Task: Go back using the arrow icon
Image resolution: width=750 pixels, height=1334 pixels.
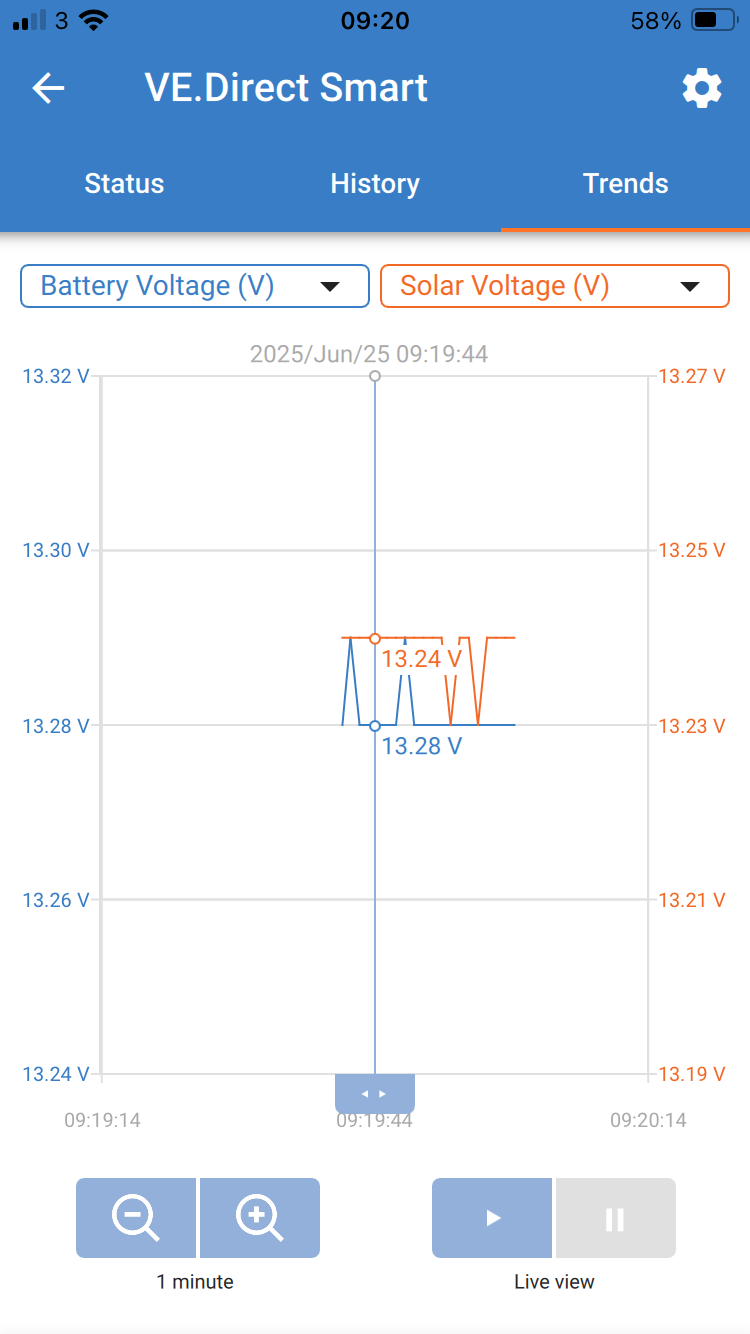Action: [x=48, y=88]
